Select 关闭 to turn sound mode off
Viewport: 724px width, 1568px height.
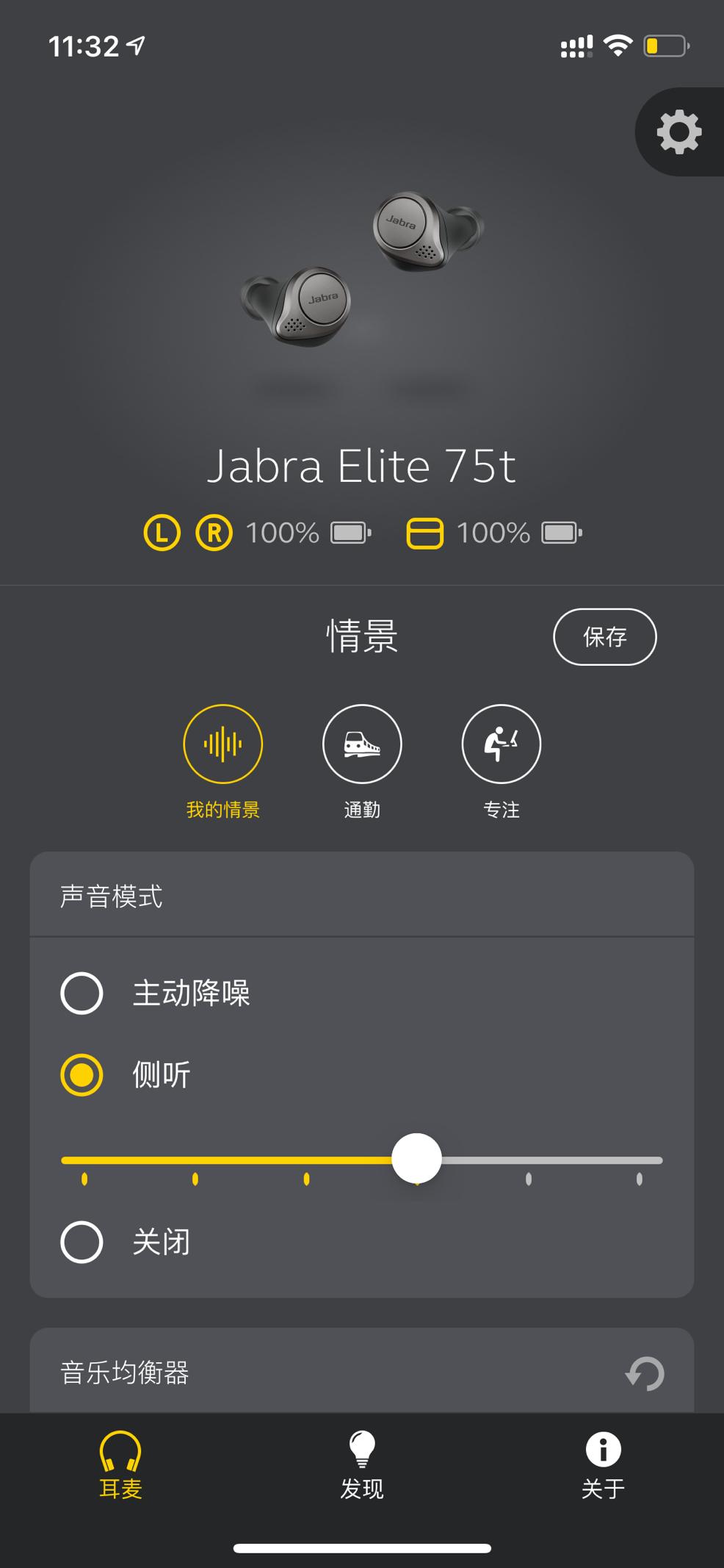pyautogui.click(x=82, y=1242)
